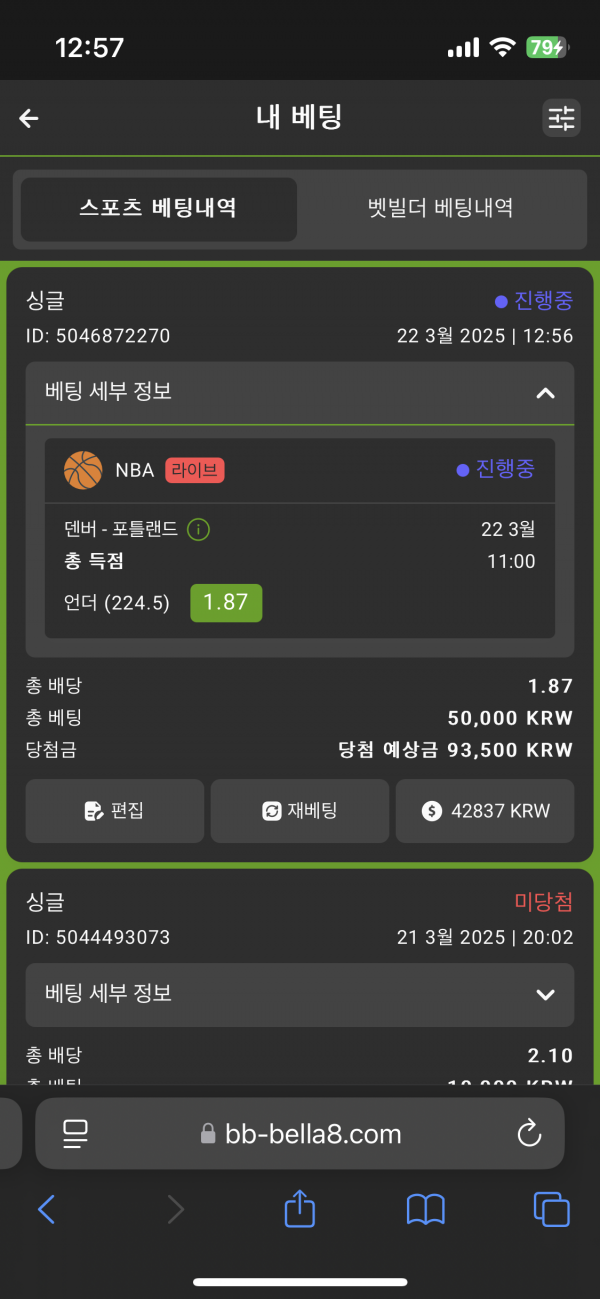Switch to 벳빌더 베팅내역 tab
The height and width of the screenshot is (1299, 600).
point(440,208)
